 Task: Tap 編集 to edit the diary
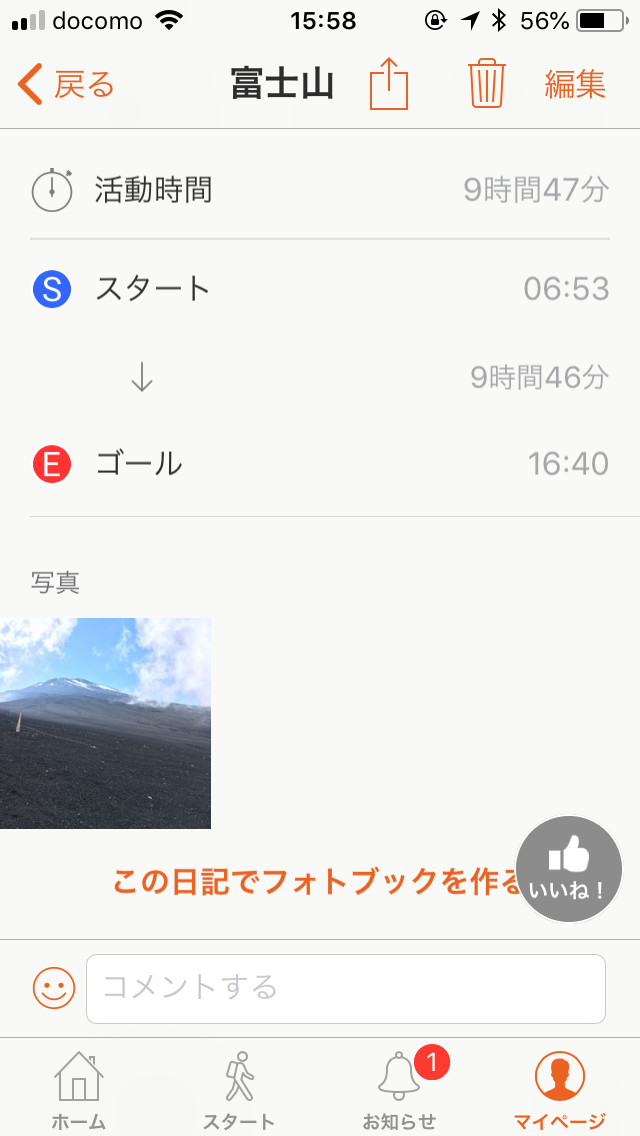click(x=575, y=85)
